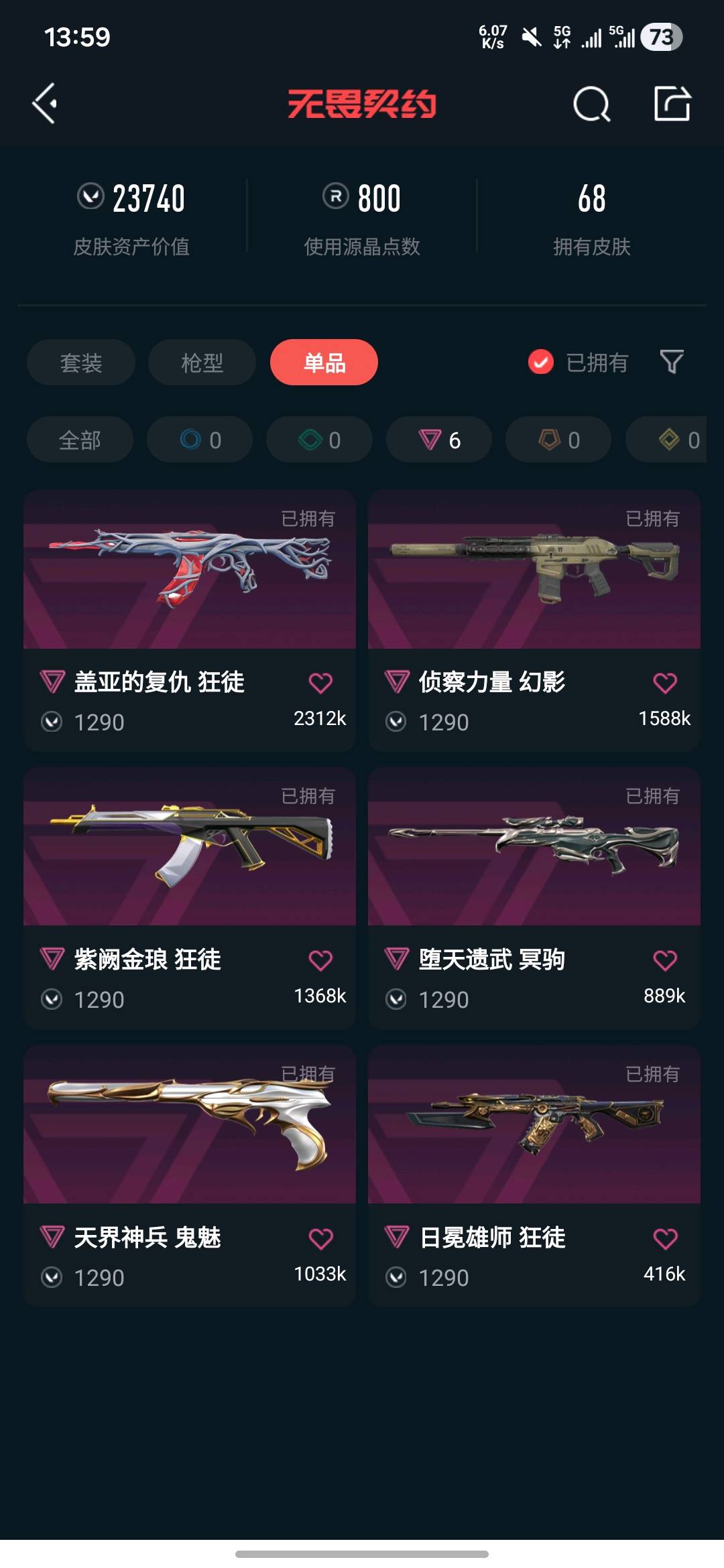
Task: Open the 紫阙金琅 狂徒 skin card
Action: point(190,898)
